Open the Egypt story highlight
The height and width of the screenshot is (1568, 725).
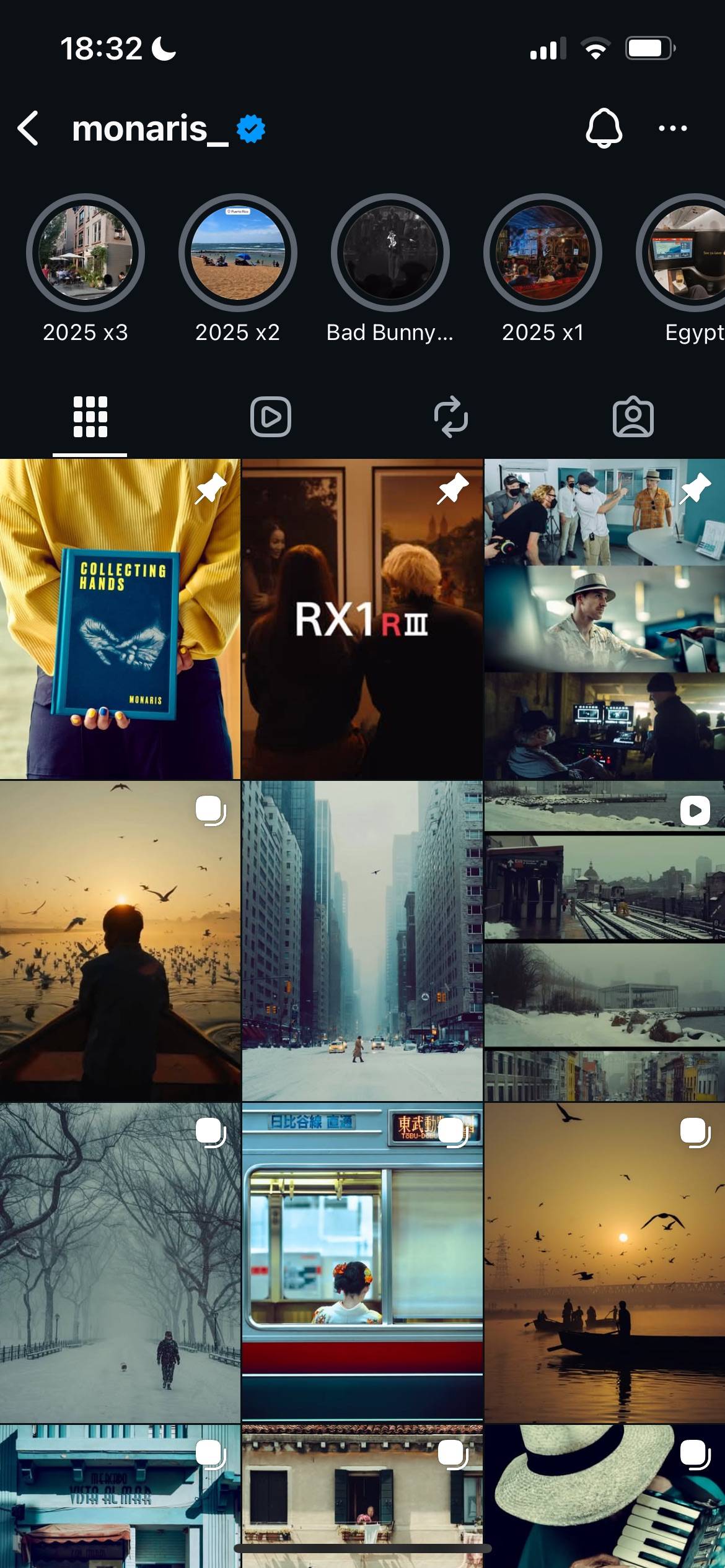point(682,253)
